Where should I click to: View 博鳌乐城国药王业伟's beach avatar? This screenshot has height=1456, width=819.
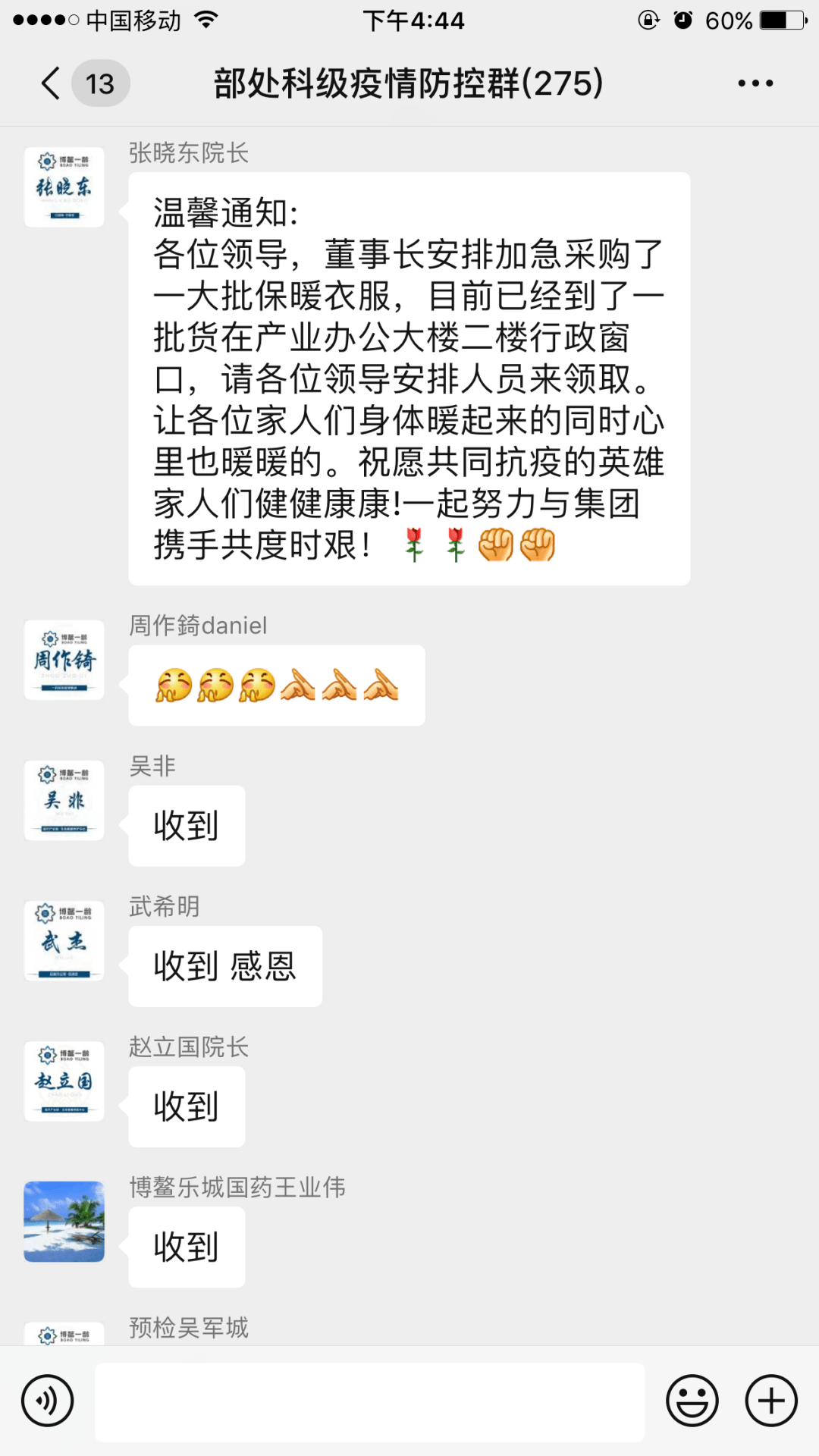coord(64,1222)
